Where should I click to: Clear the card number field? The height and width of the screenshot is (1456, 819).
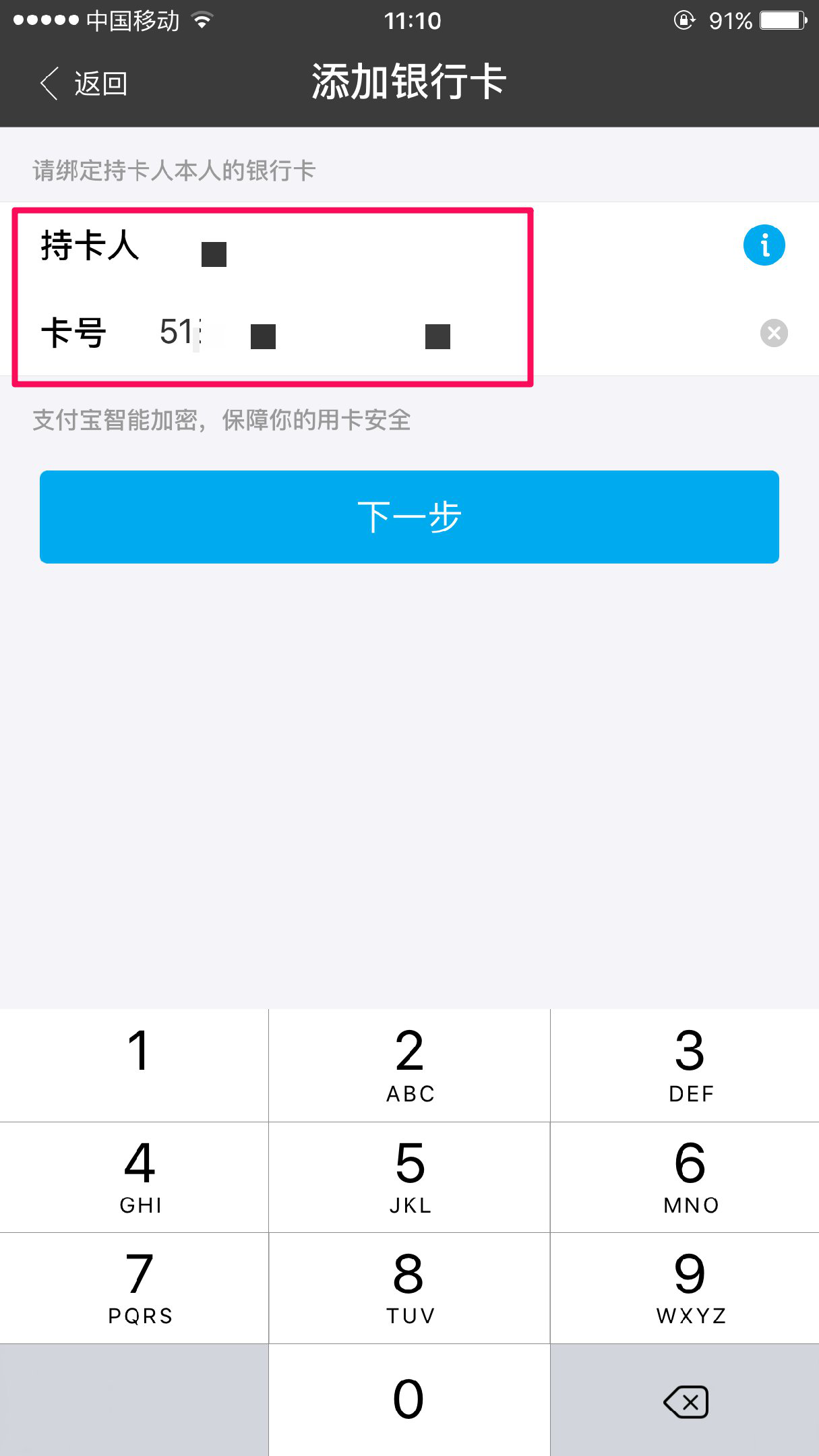point(773,333)
